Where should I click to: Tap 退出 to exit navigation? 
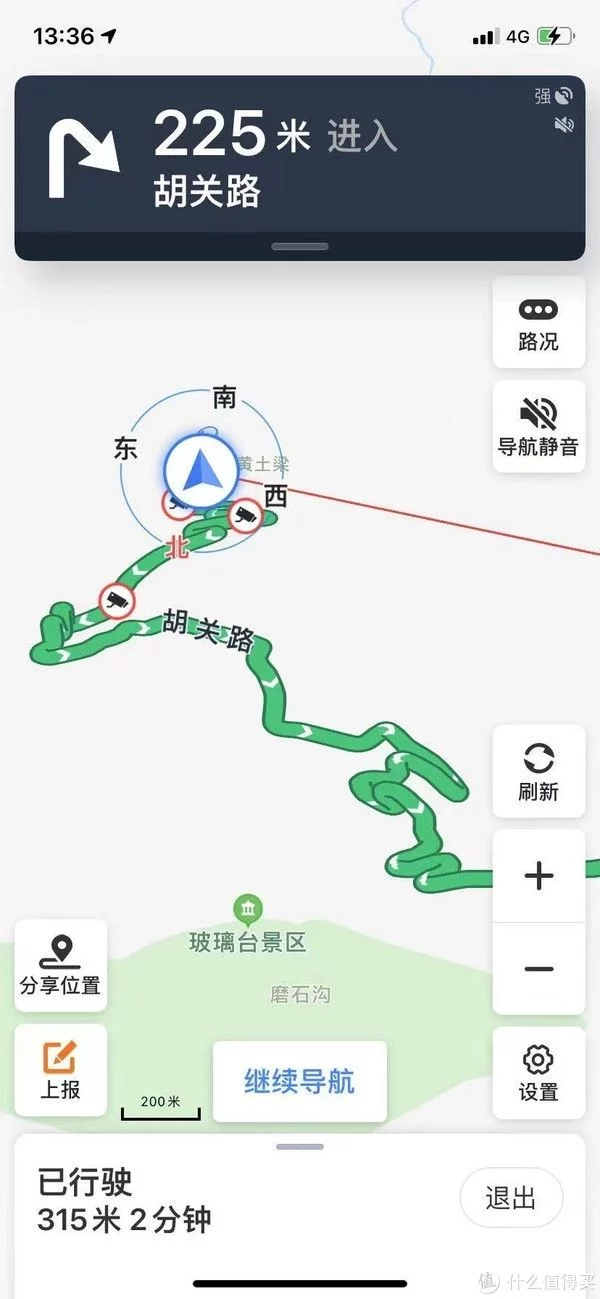[510, 1197]
